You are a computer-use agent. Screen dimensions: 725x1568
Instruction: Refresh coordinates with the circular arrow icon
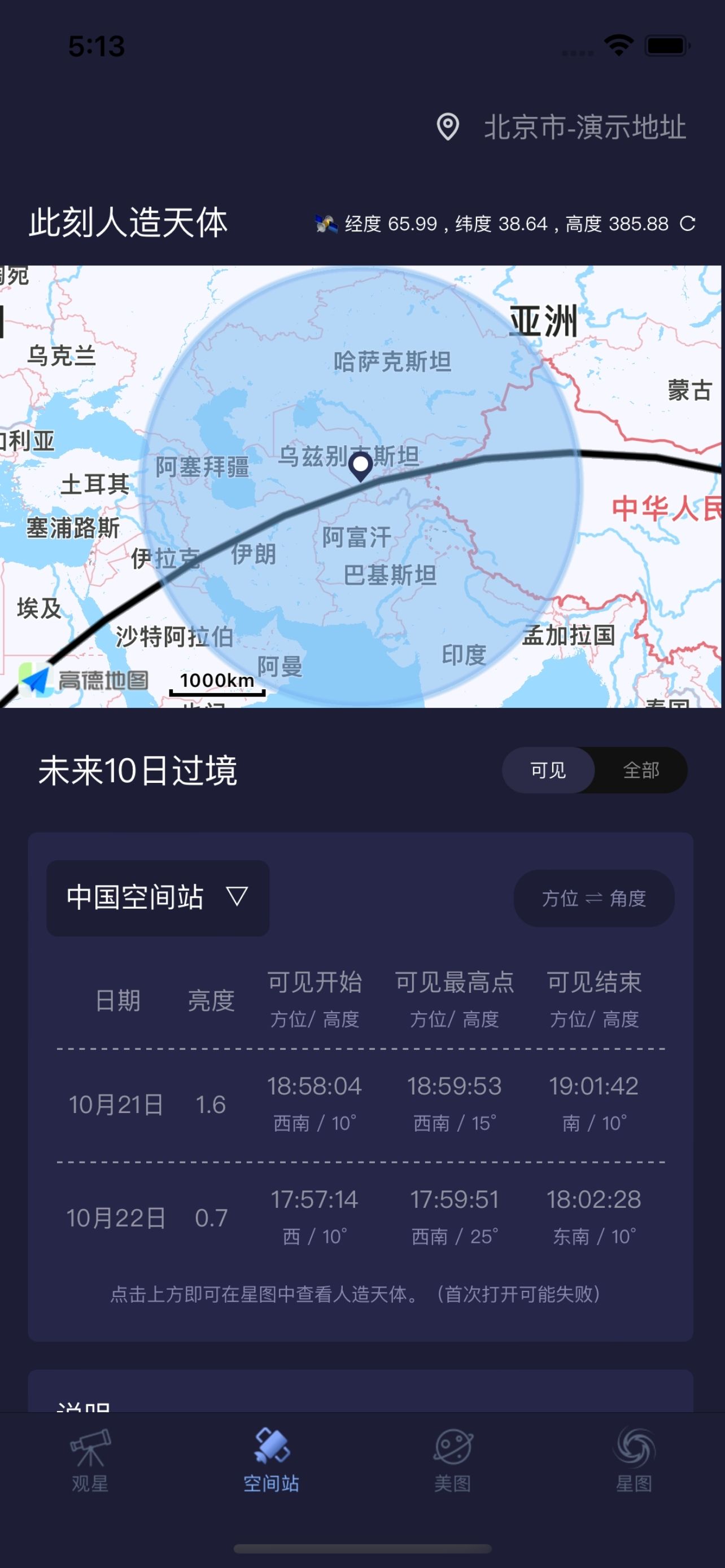pyautogui.click(x=688, y=225)
